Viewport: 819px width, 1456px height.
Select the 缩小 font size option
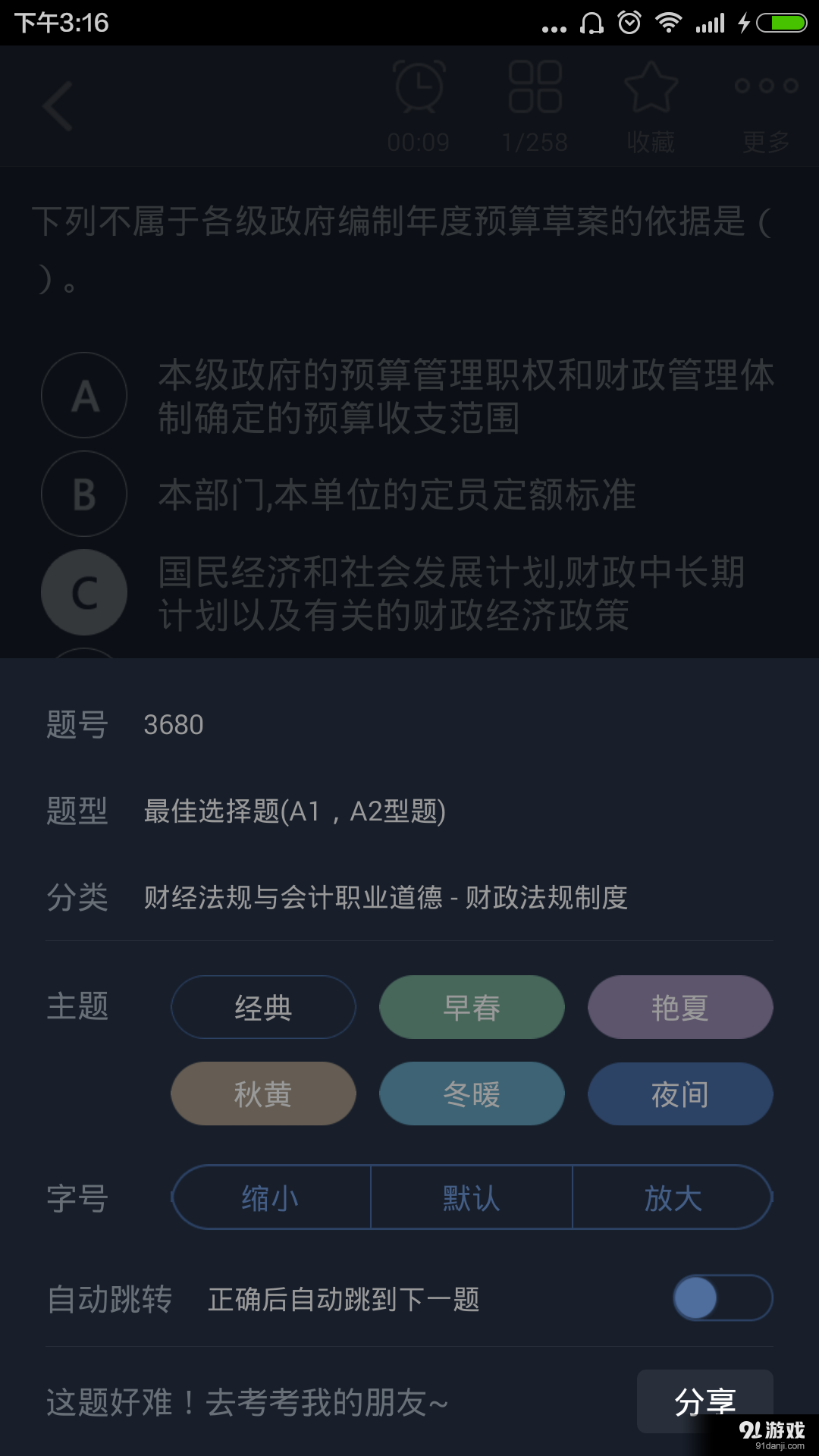tap(270, 1197)
